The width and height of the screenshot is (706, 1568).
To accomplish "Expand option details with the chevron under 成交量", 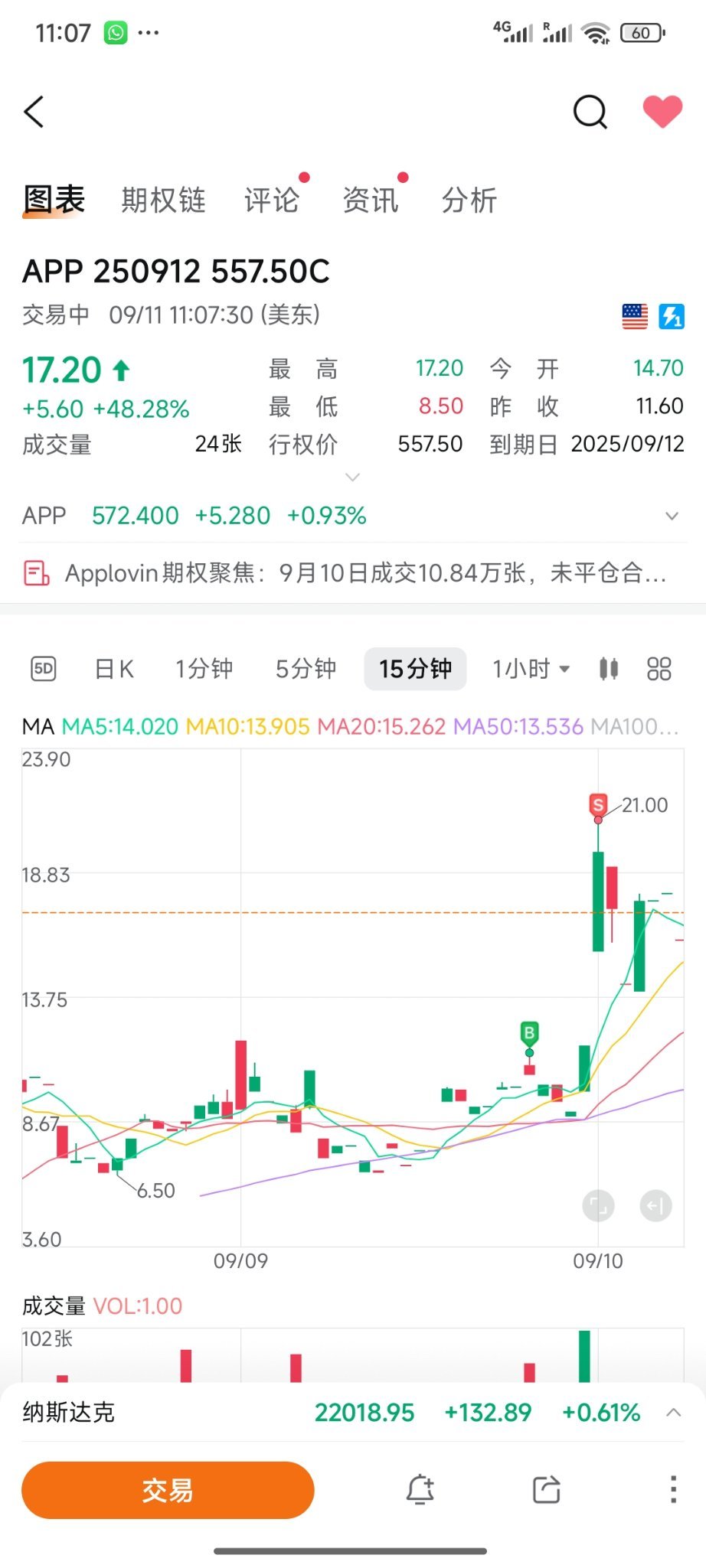I will point(352,476).
